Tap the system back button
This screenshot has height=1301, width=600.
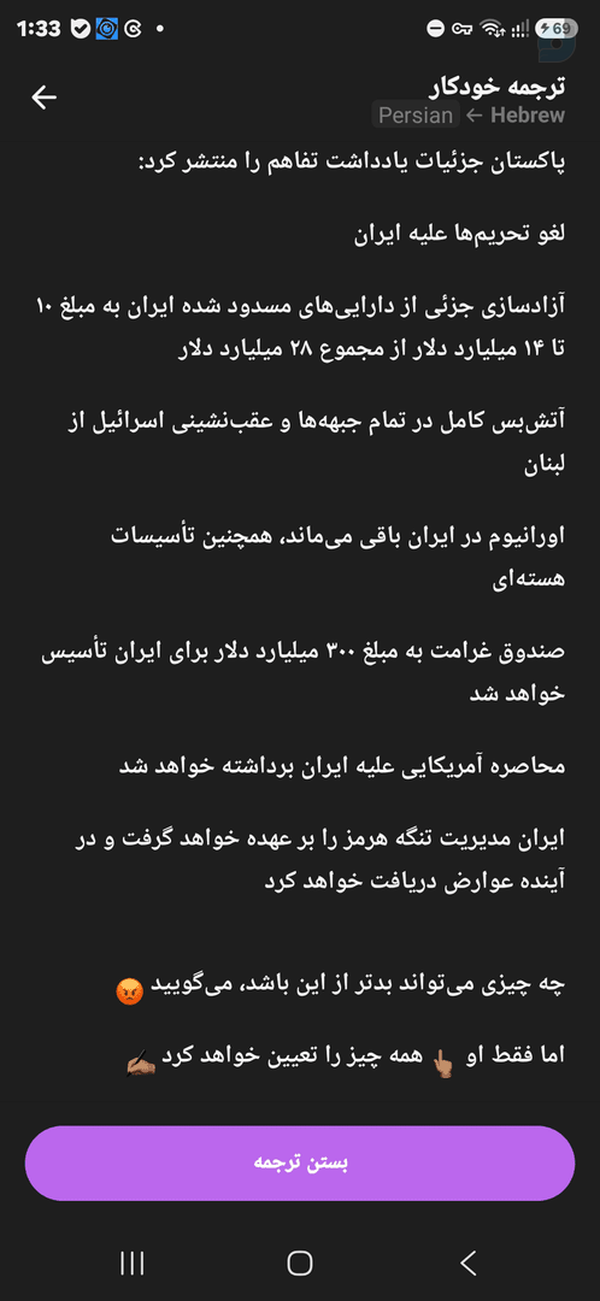[x=468, y=1263]
